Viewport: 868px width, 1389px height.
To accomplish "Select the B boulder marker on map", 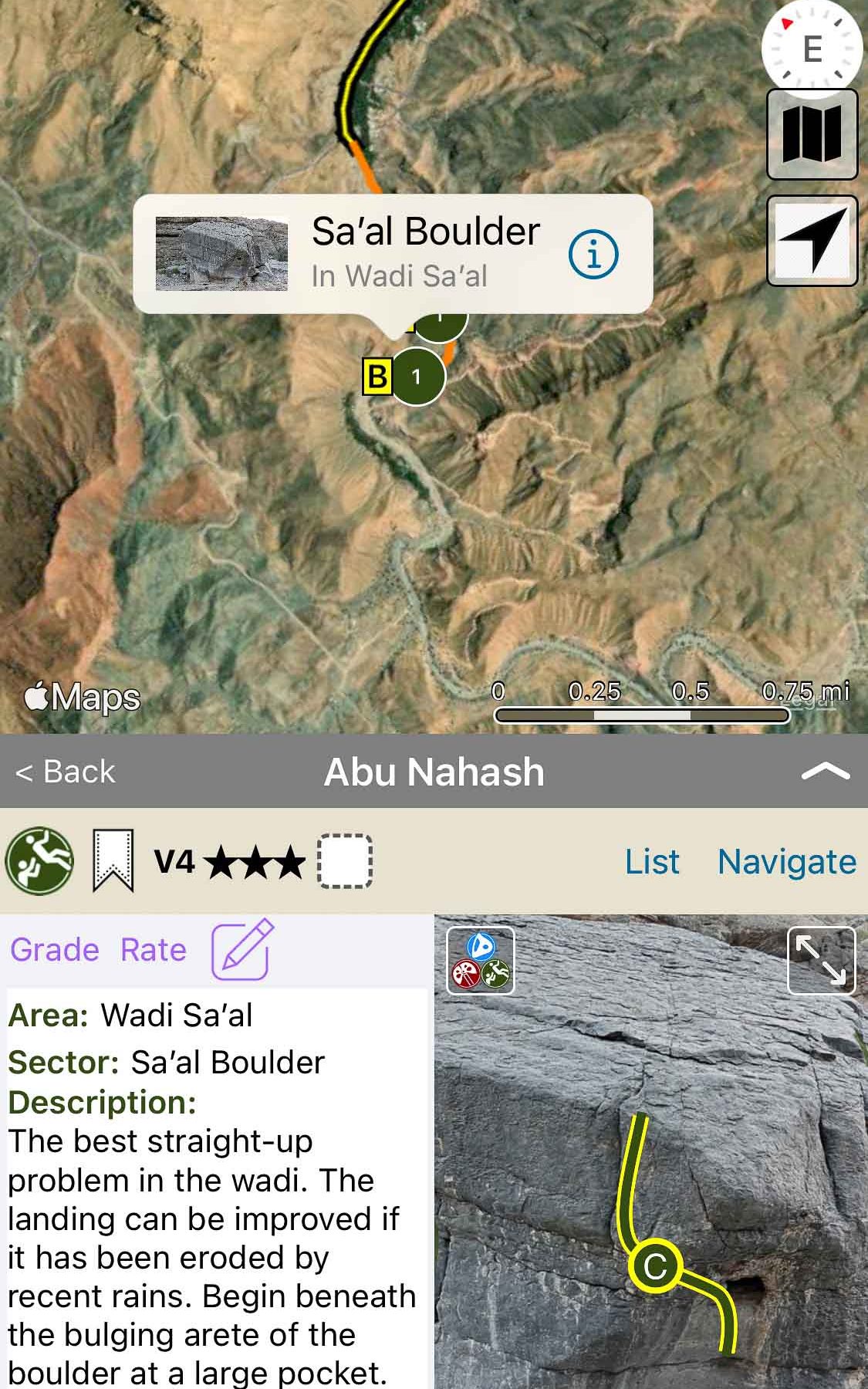I will (x=377, y=377).
